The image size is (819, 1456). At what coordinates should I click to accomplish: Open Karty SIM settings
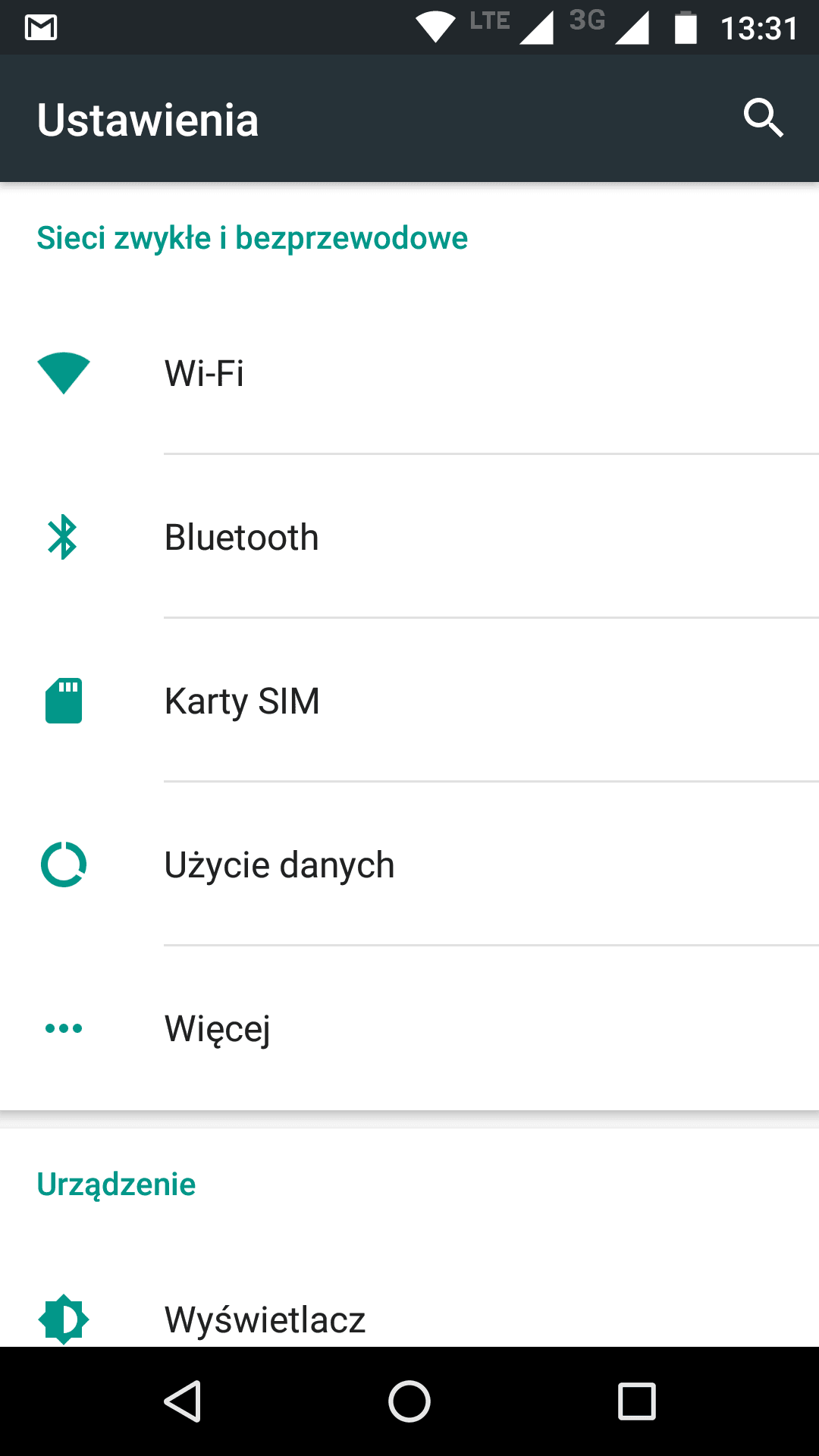pyautogui.click(x=409, y=701)
